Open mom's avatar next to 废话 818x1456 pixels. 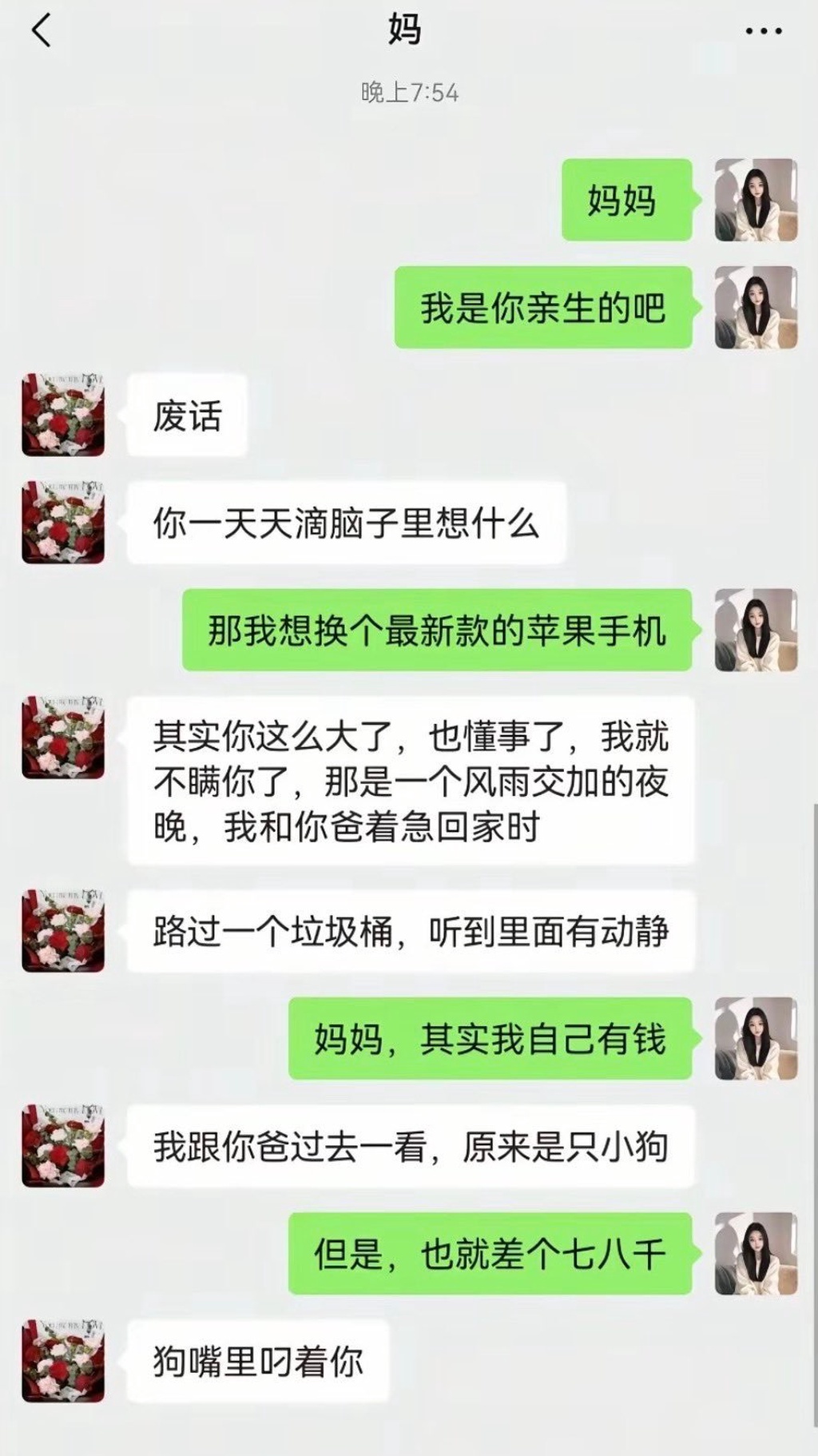[63, 415]
